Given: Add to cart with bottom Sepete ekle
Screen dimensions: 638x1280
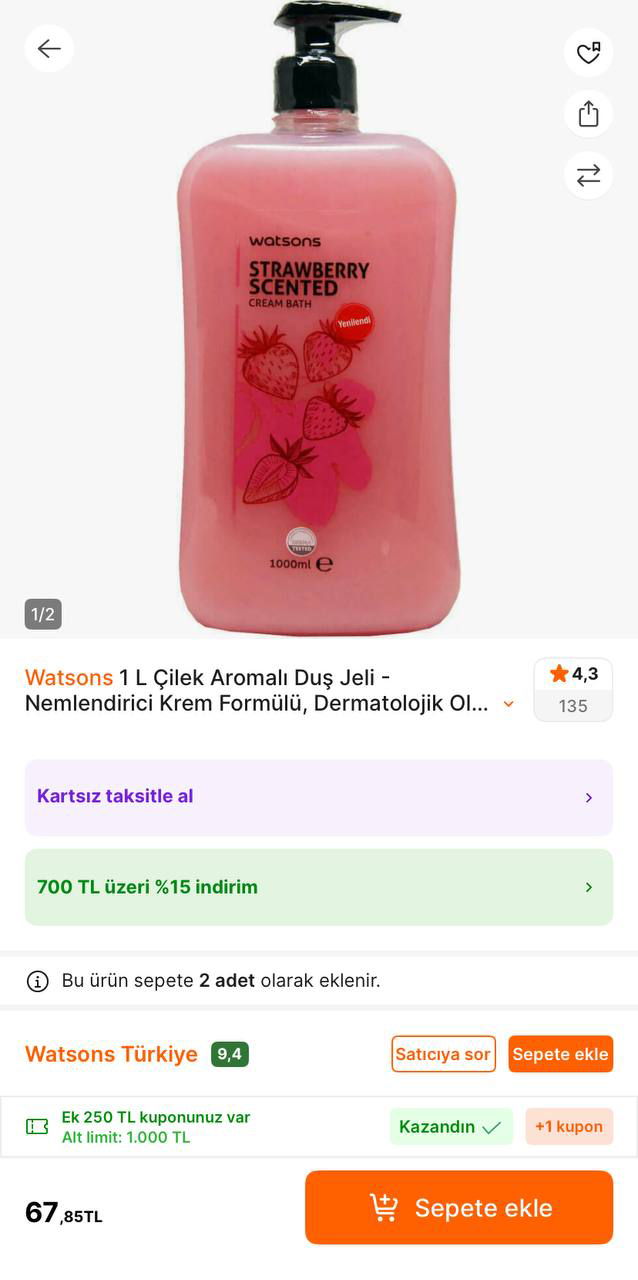Looking at the screenshot, I should click(458, 1208).
